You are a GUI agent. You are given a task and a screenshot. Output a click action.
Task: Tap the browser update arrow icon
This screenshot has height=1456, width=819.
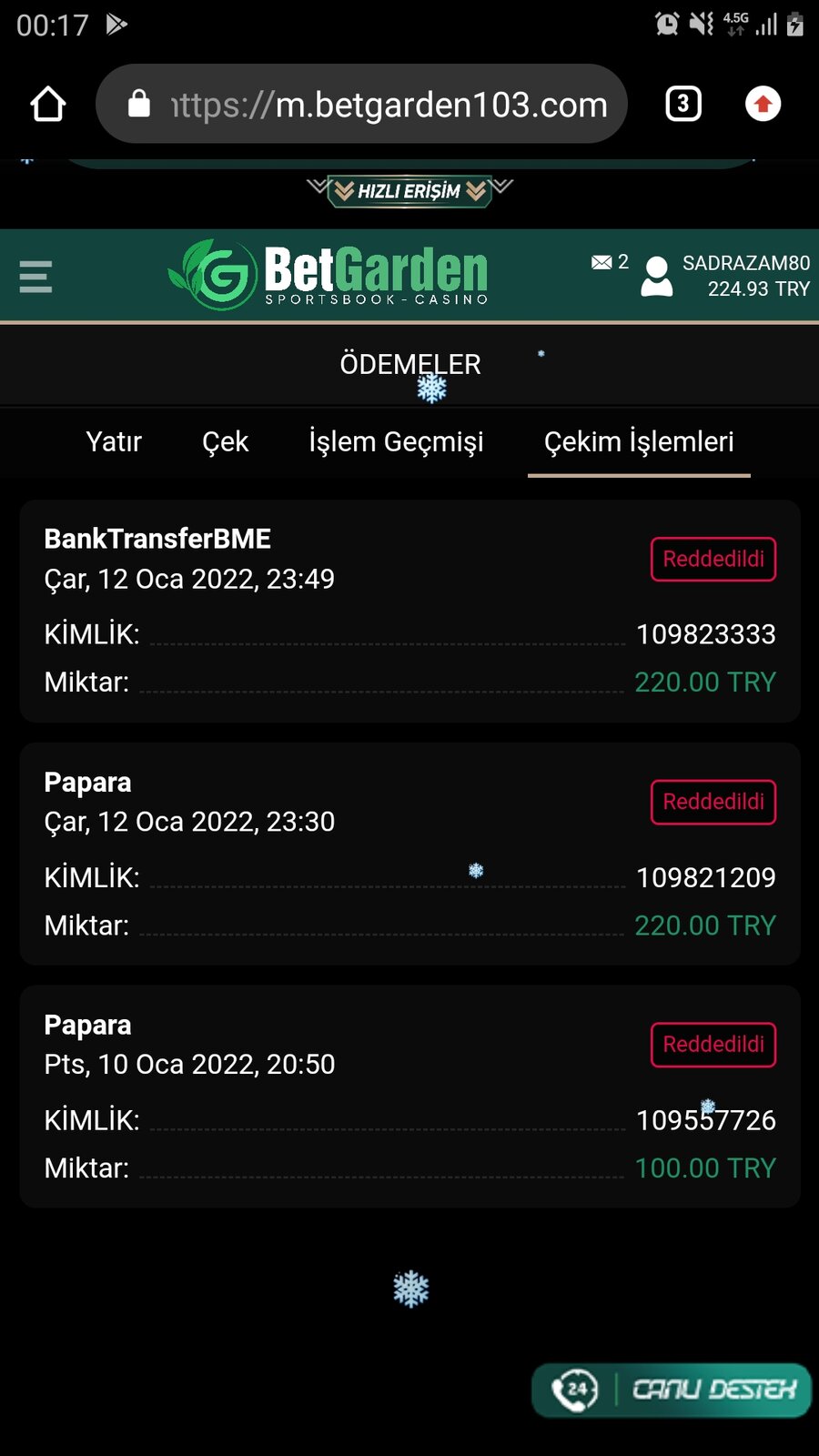pyautogui.click(x=763, y=104)
